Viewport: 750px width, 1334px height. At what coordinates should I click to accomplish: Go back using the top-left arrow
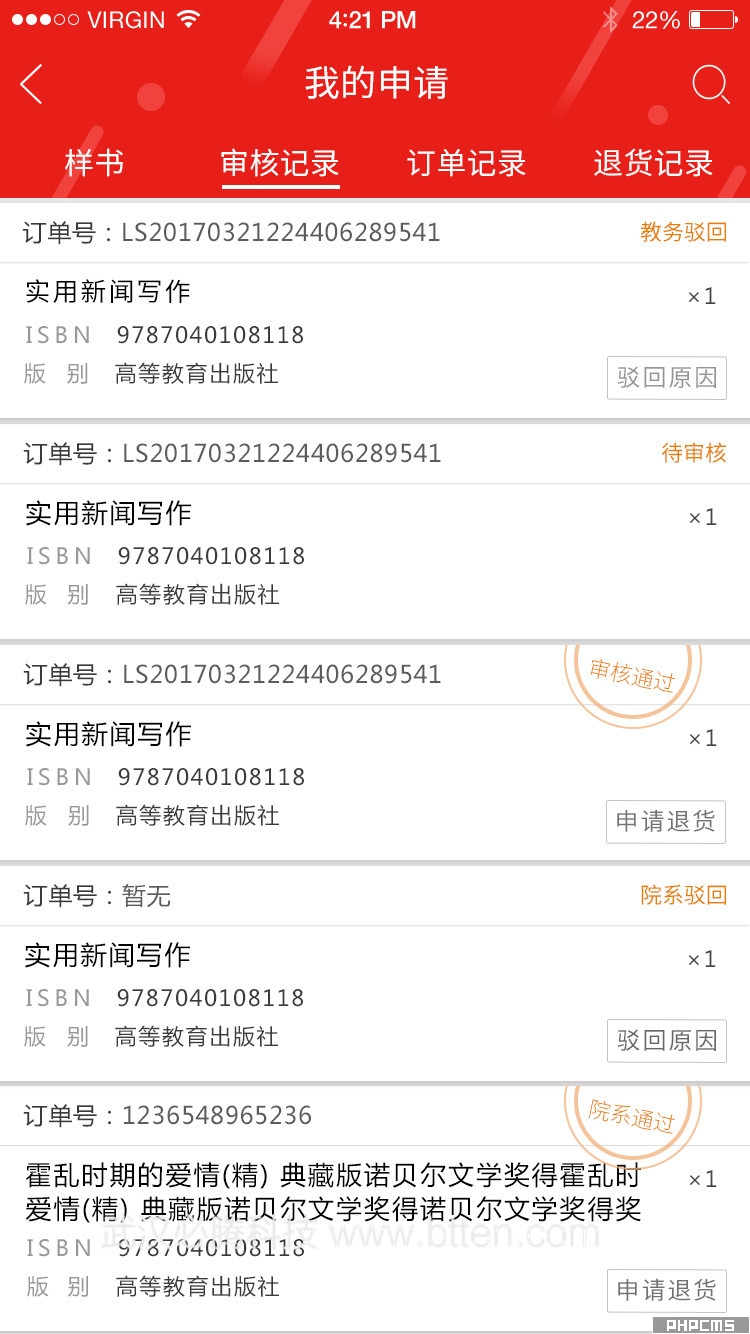[x=31, y=84]
